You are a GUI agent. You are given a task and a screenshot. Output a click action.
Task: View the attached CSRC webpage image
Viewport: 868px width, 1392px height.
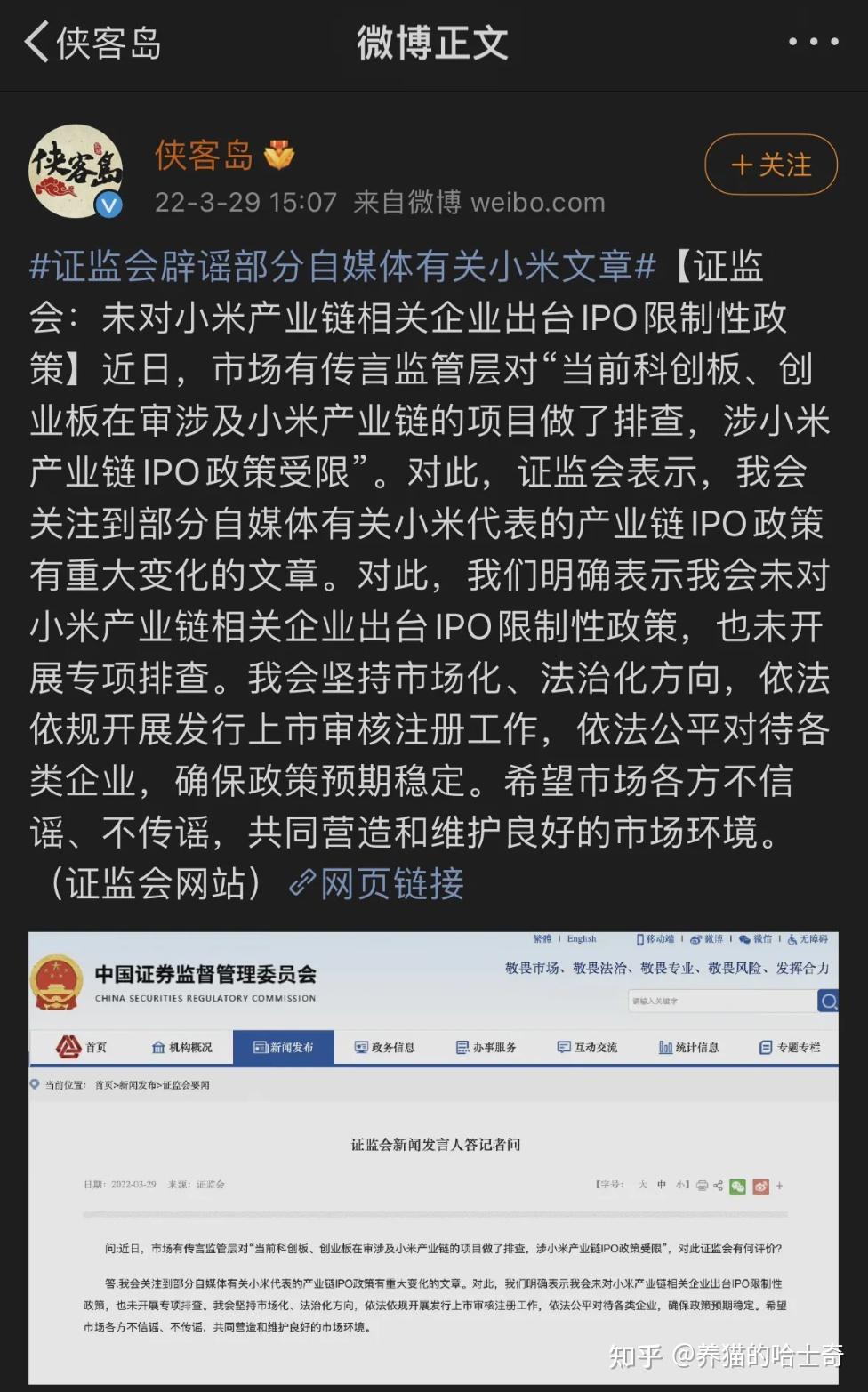coord(433,1156)
